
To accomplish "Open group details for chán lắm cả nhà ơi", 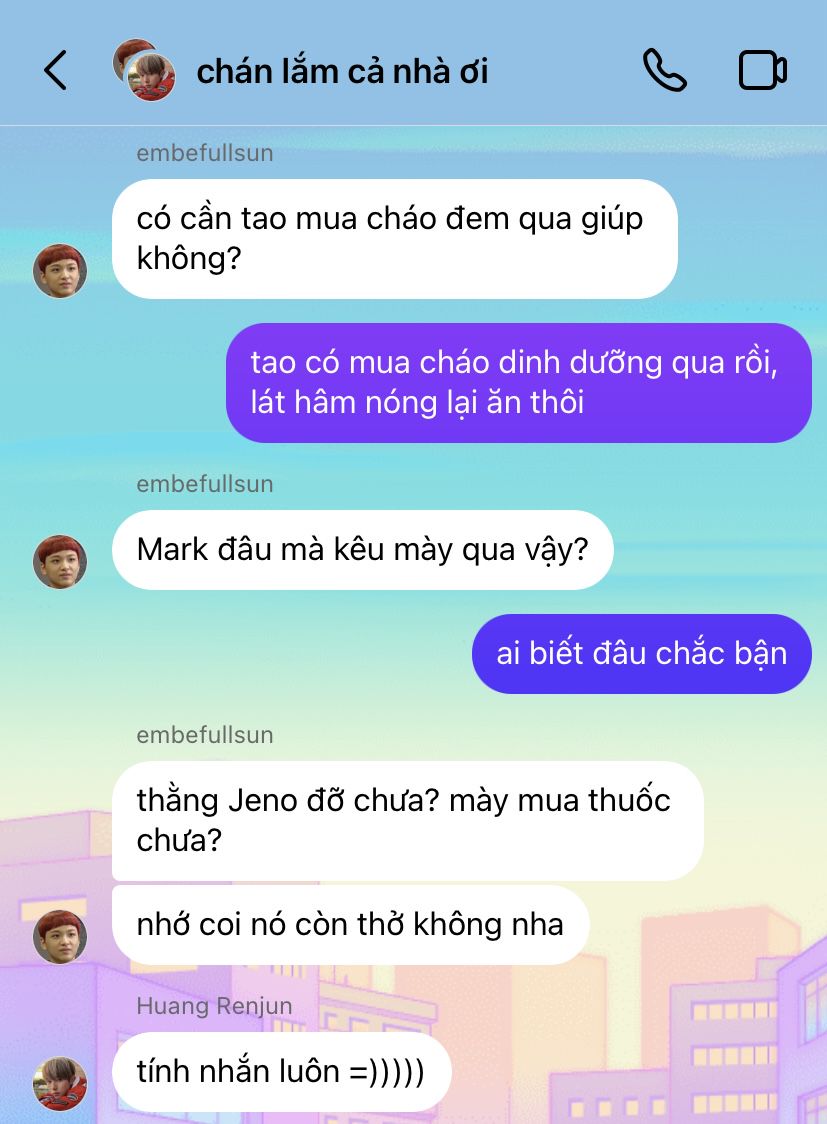I will [x=342, y=72].
